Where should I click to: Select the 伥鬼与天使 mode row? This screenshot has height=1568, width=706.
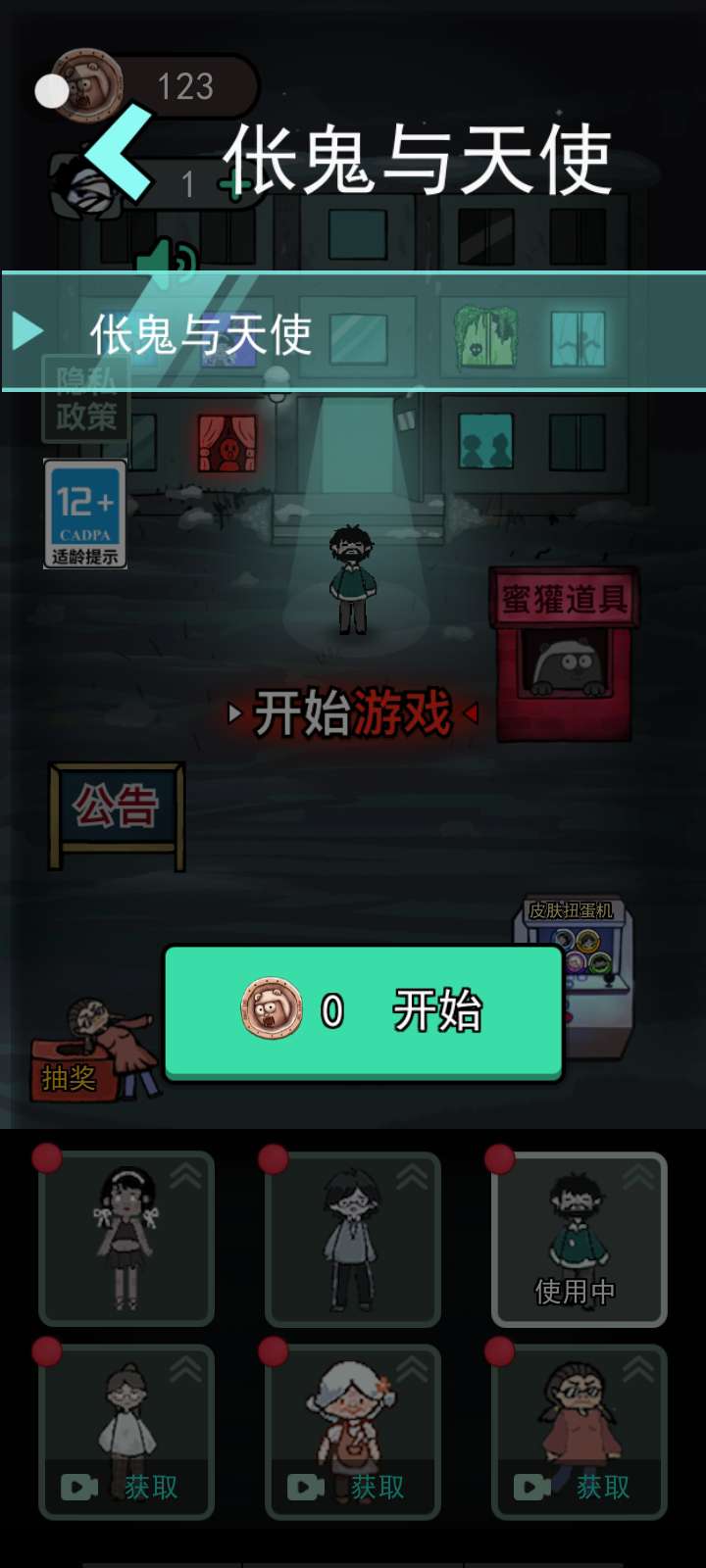coord(353,332)
